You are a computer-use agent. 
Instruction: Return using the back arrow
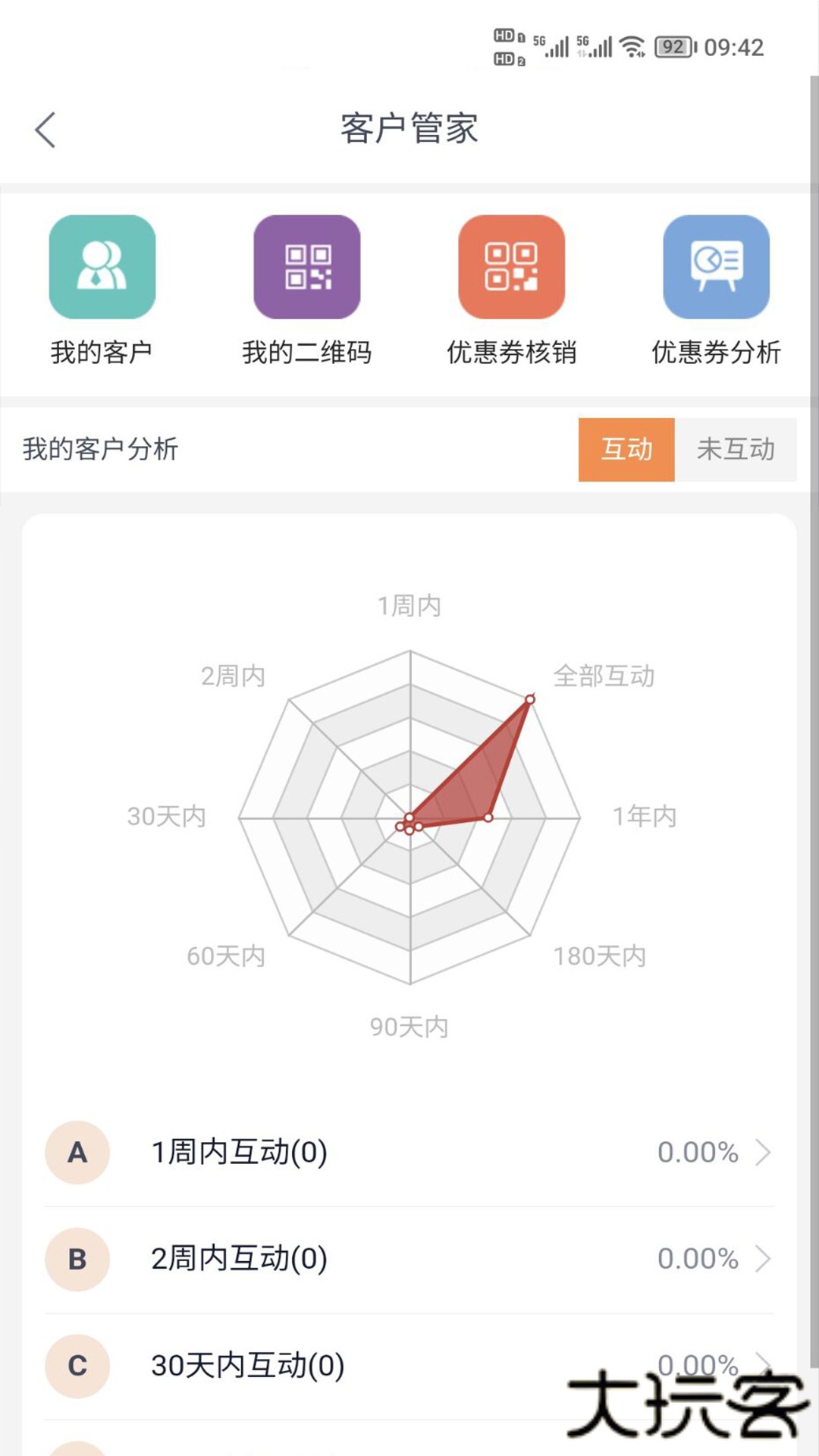(x=45, y=129)
